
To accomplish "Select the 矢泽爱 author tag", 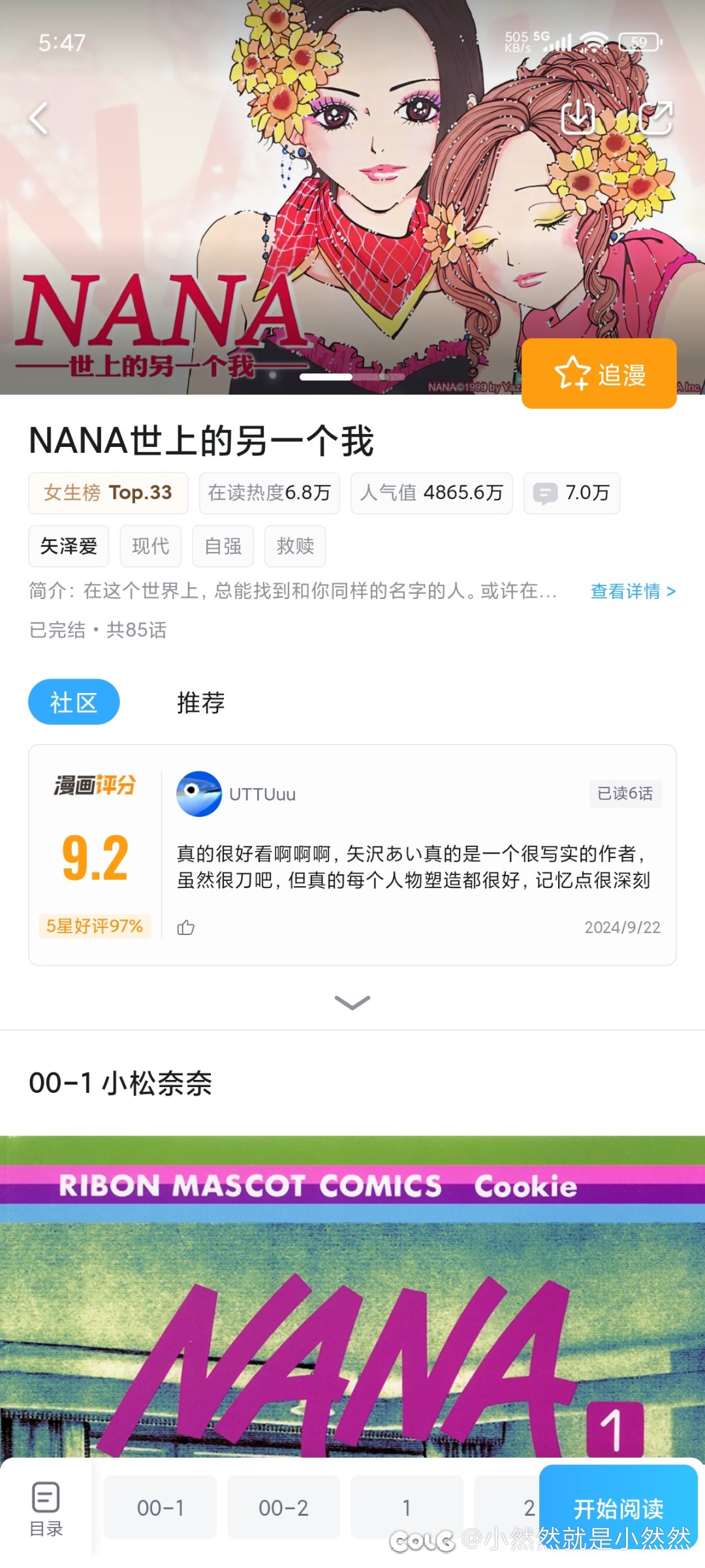I will tap(69, 546).
